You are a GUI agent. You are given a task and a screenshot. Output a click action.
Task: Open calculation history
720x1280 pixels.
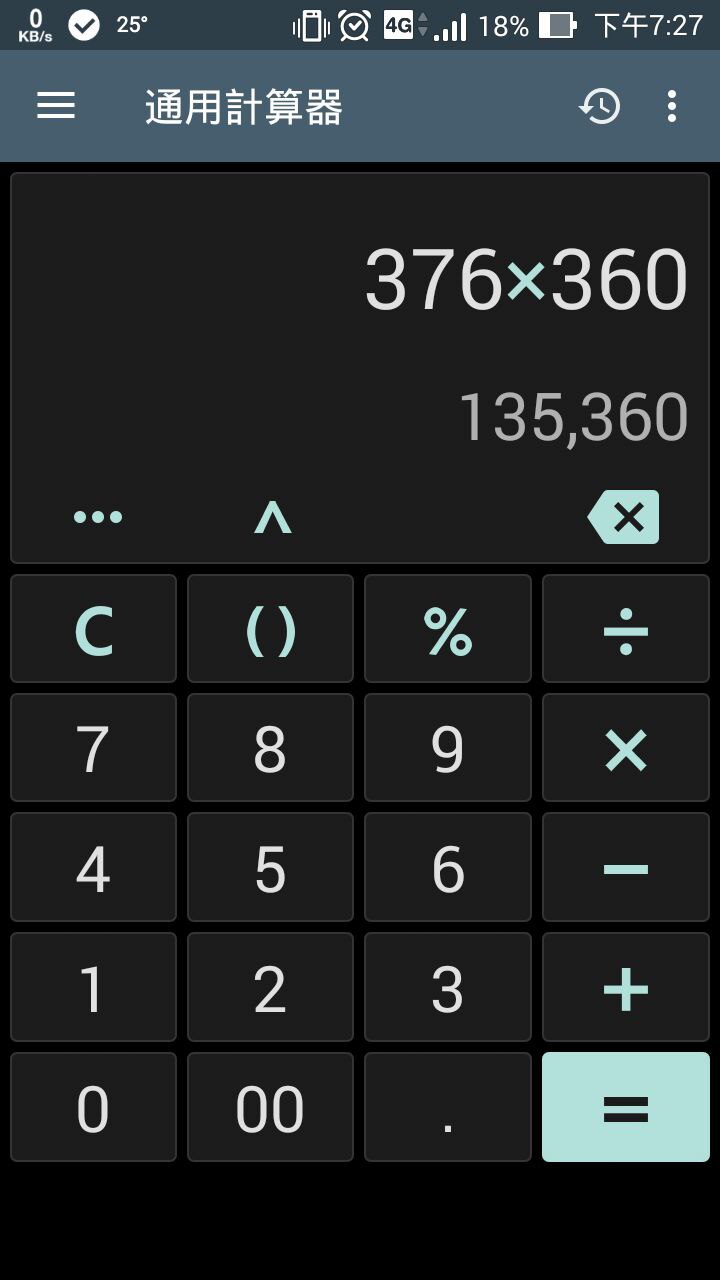click(x=600, y=106)
